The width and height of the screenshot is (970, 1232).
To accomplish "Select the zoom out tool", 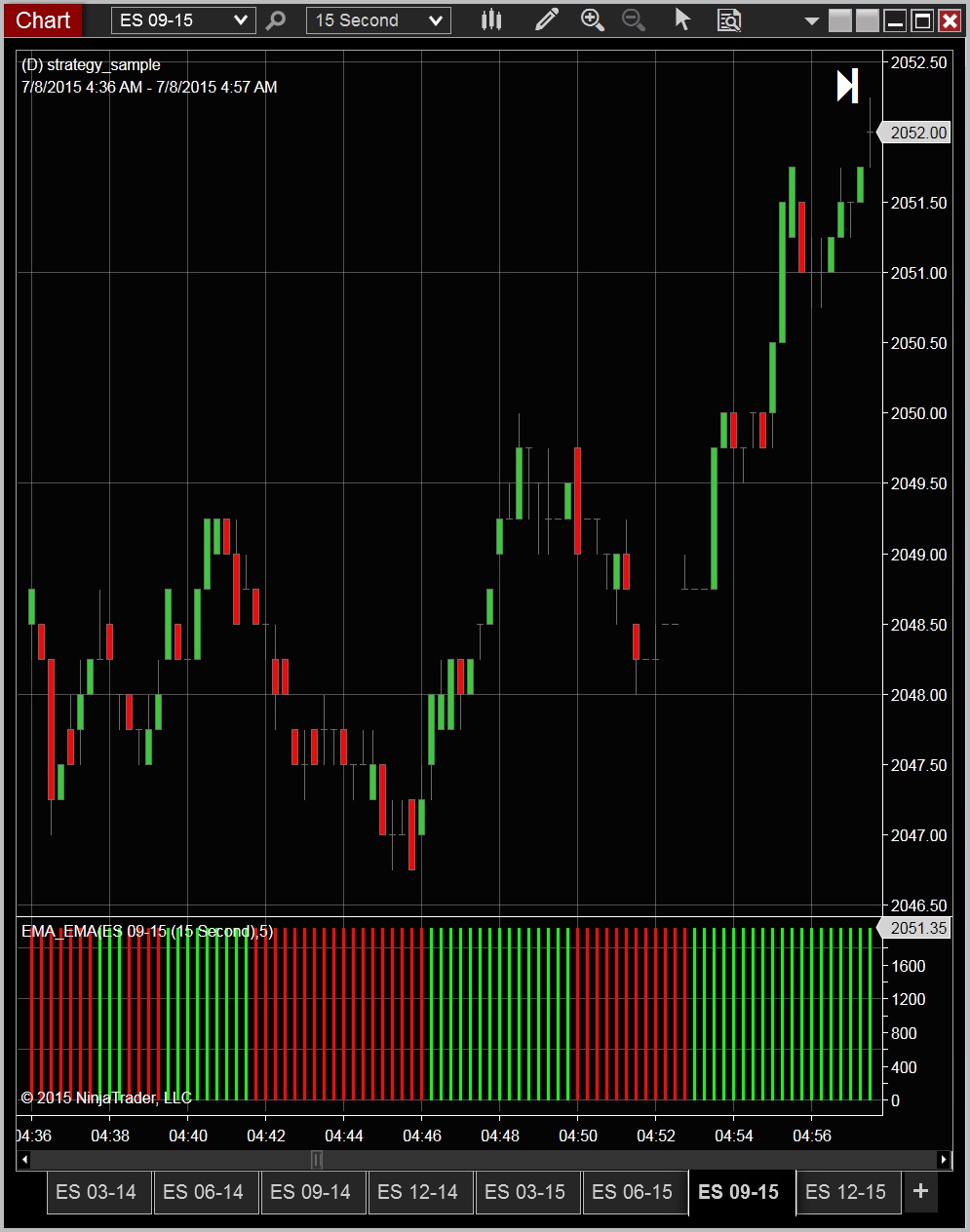I will (x=634, y=20).
